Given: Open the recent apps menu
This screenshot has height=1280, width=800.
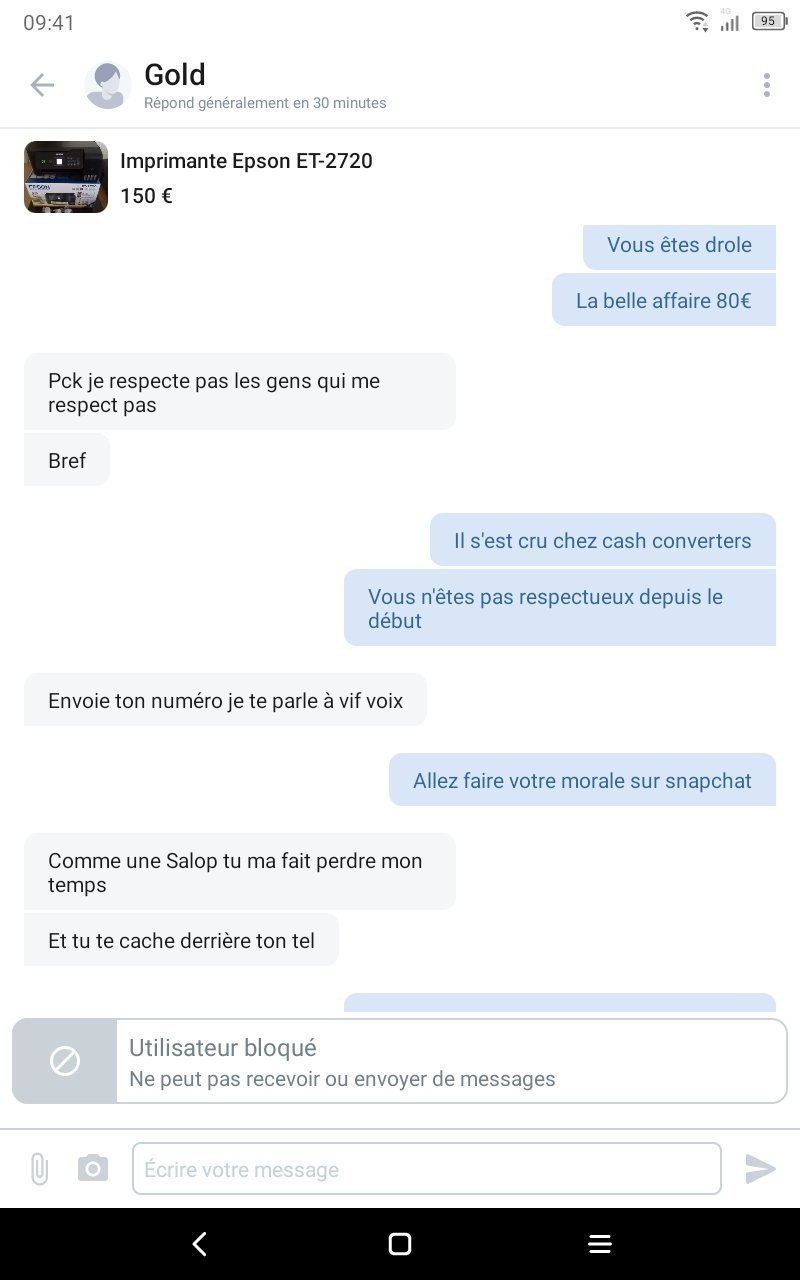Looking at the screenshot, I should [x=600, y=1244].
